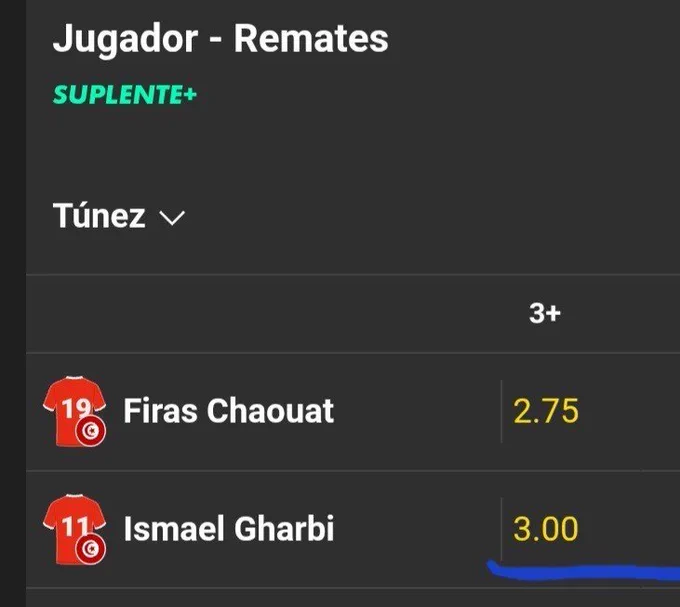The height and width of the screenshot is (607, 680).
Task: Select Firas Chaouat 3+ odds 2.75
Action: pos(546,411)
